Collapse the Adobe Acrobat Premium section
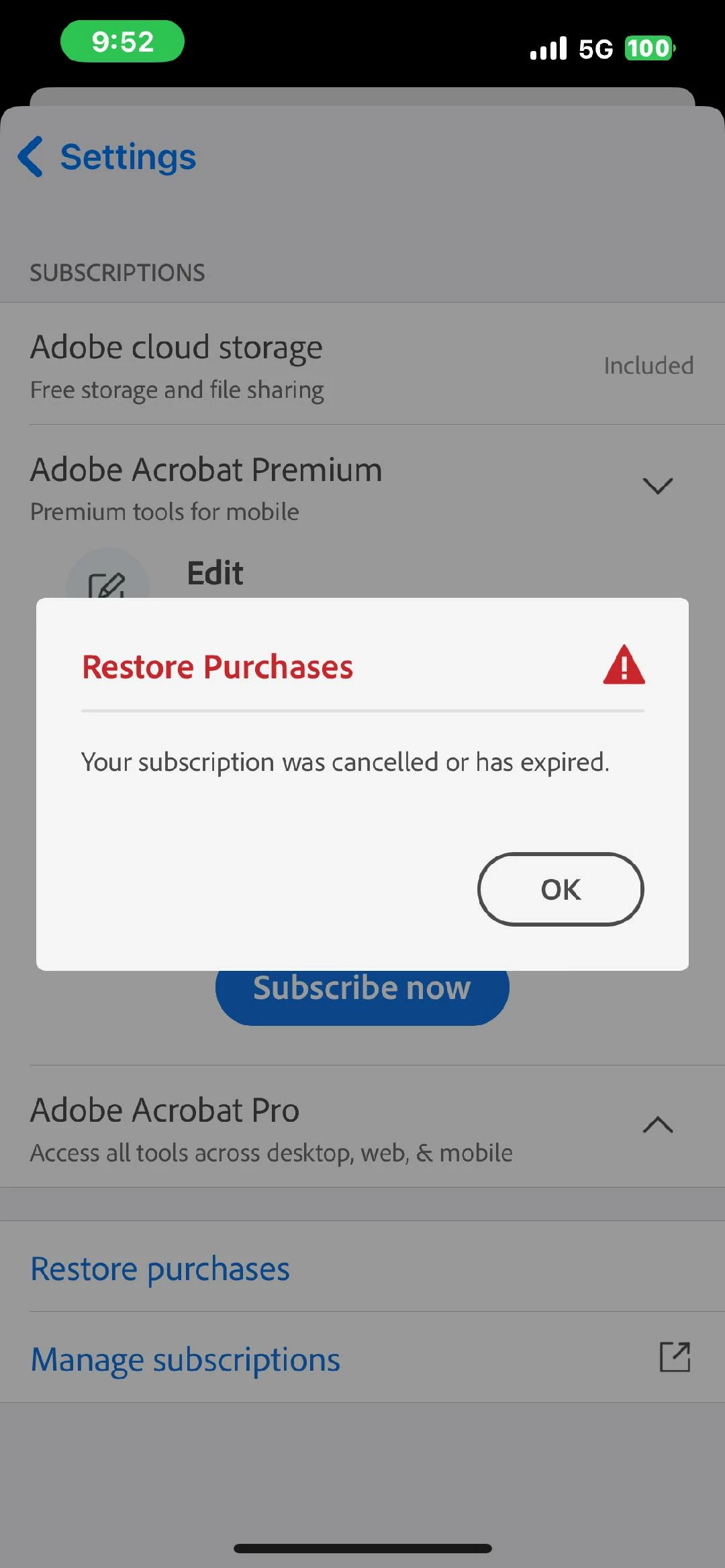 657,486
